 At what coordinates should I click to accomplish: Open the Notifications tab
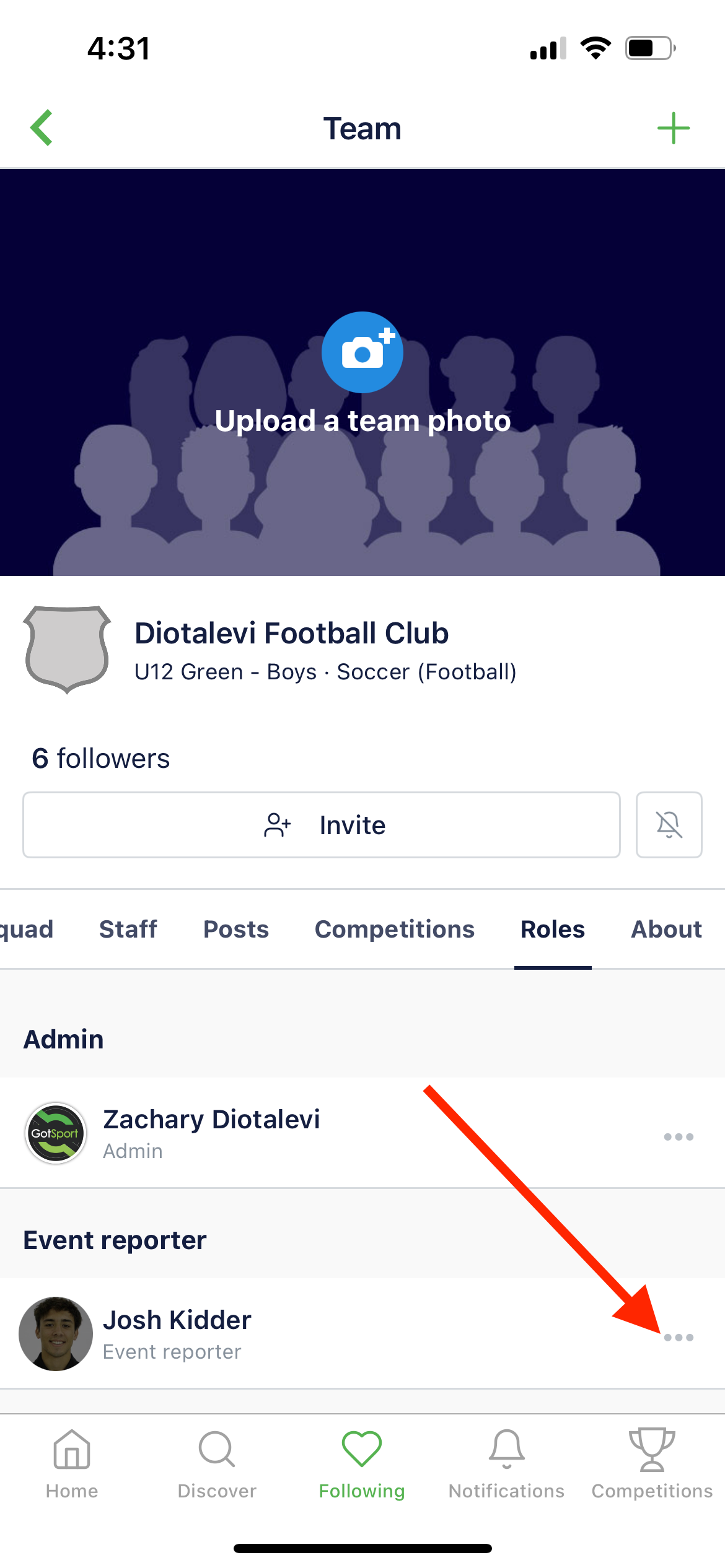506,1464
